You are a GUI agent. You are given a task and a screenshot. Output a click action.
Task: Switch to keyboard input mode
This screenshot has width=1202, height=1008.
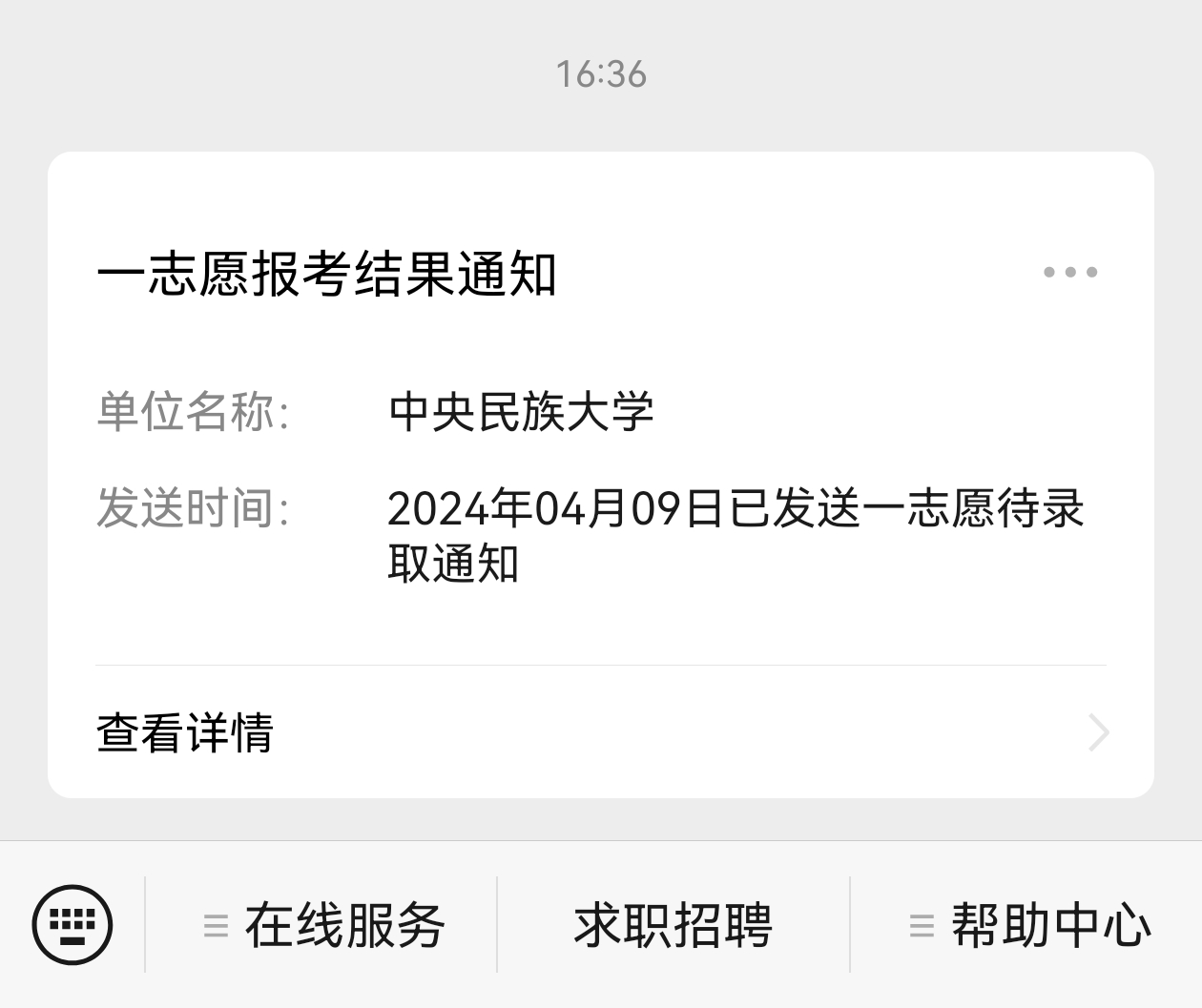[73, 924]
